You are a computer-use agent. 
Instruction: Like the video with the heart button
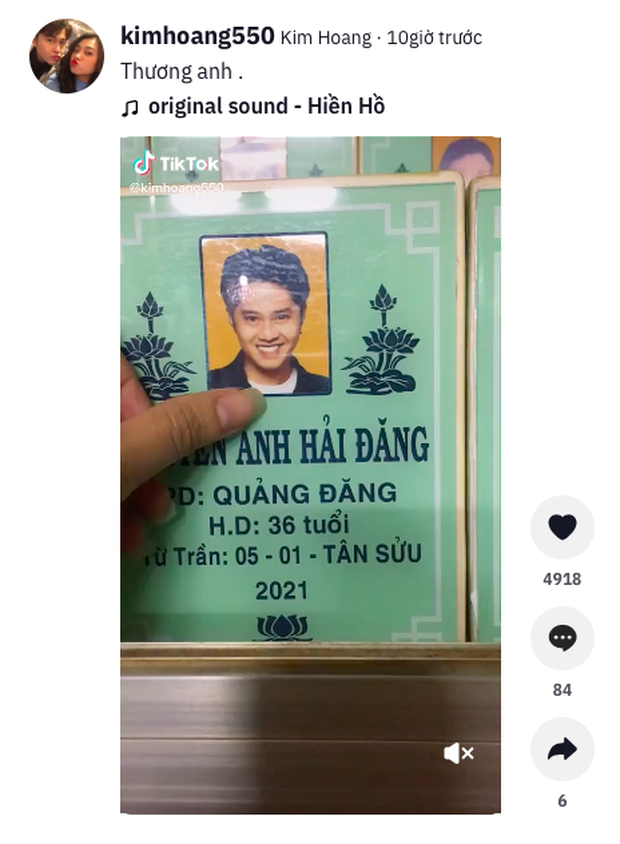point(562,527)
